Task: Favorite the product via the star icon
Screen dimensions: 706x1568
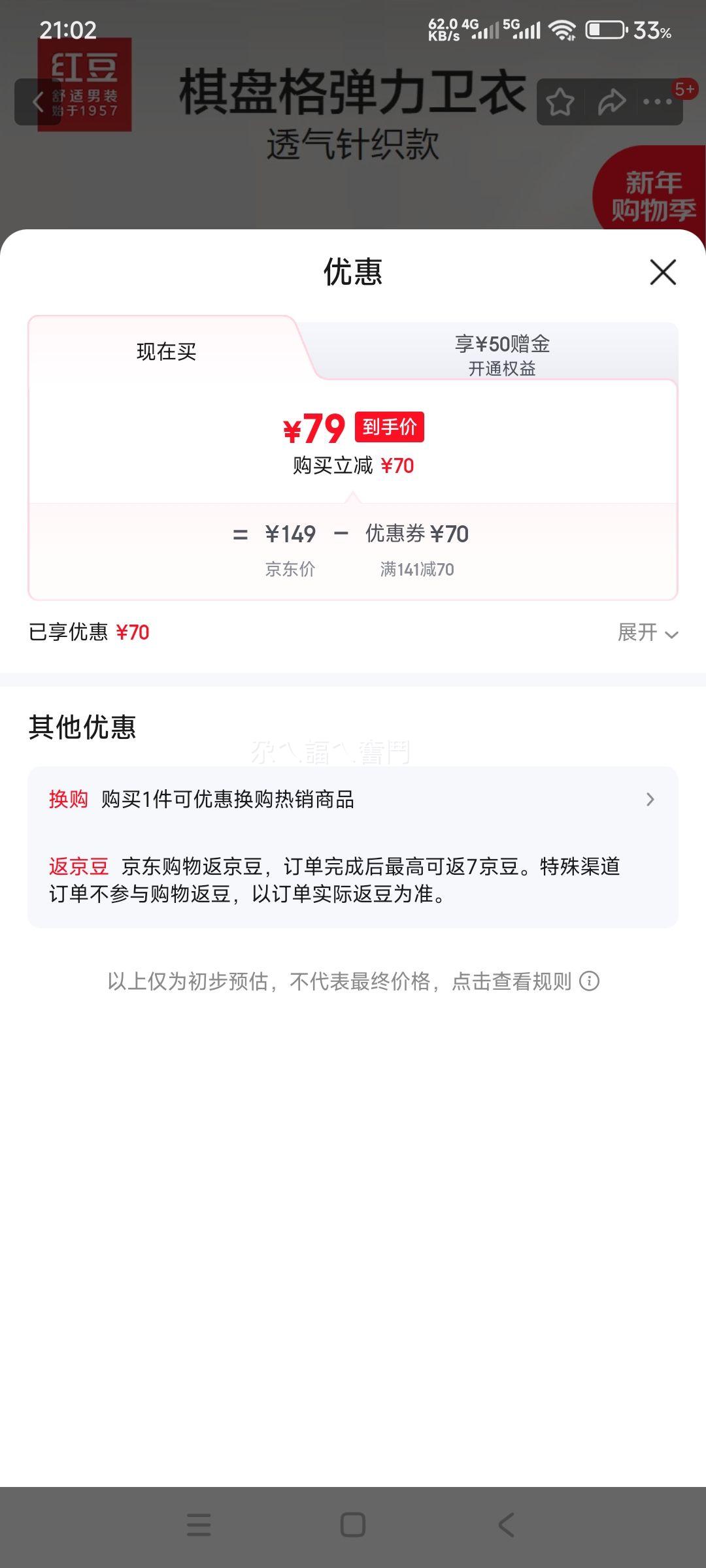Action: pyautogui.click(x=561, y=103)
